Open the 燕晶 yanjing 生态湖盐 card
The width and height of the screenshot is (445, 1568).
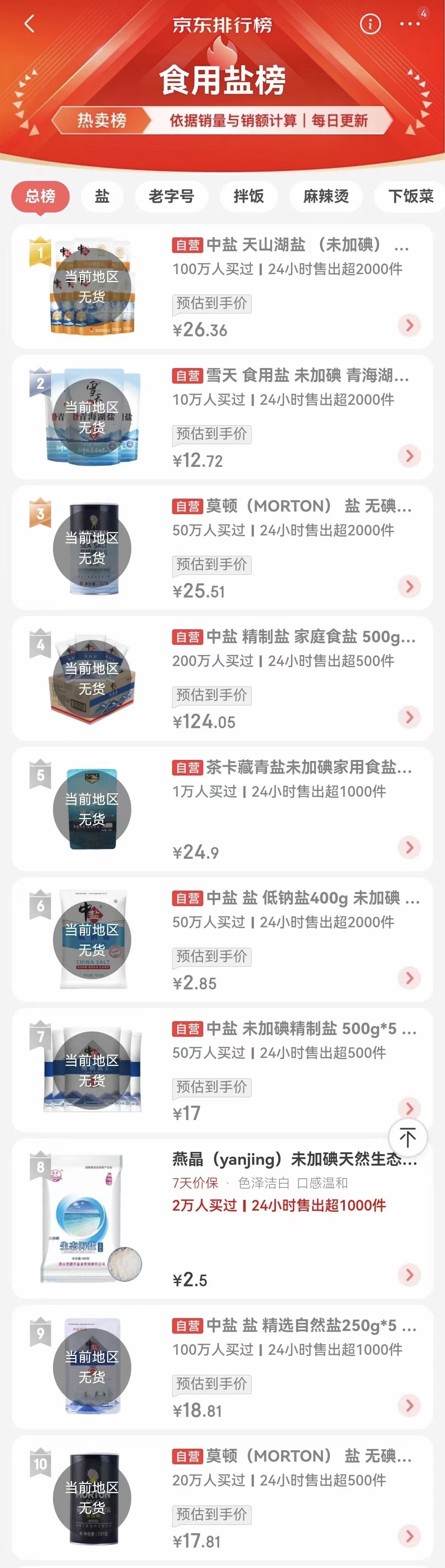point(292,1159)
